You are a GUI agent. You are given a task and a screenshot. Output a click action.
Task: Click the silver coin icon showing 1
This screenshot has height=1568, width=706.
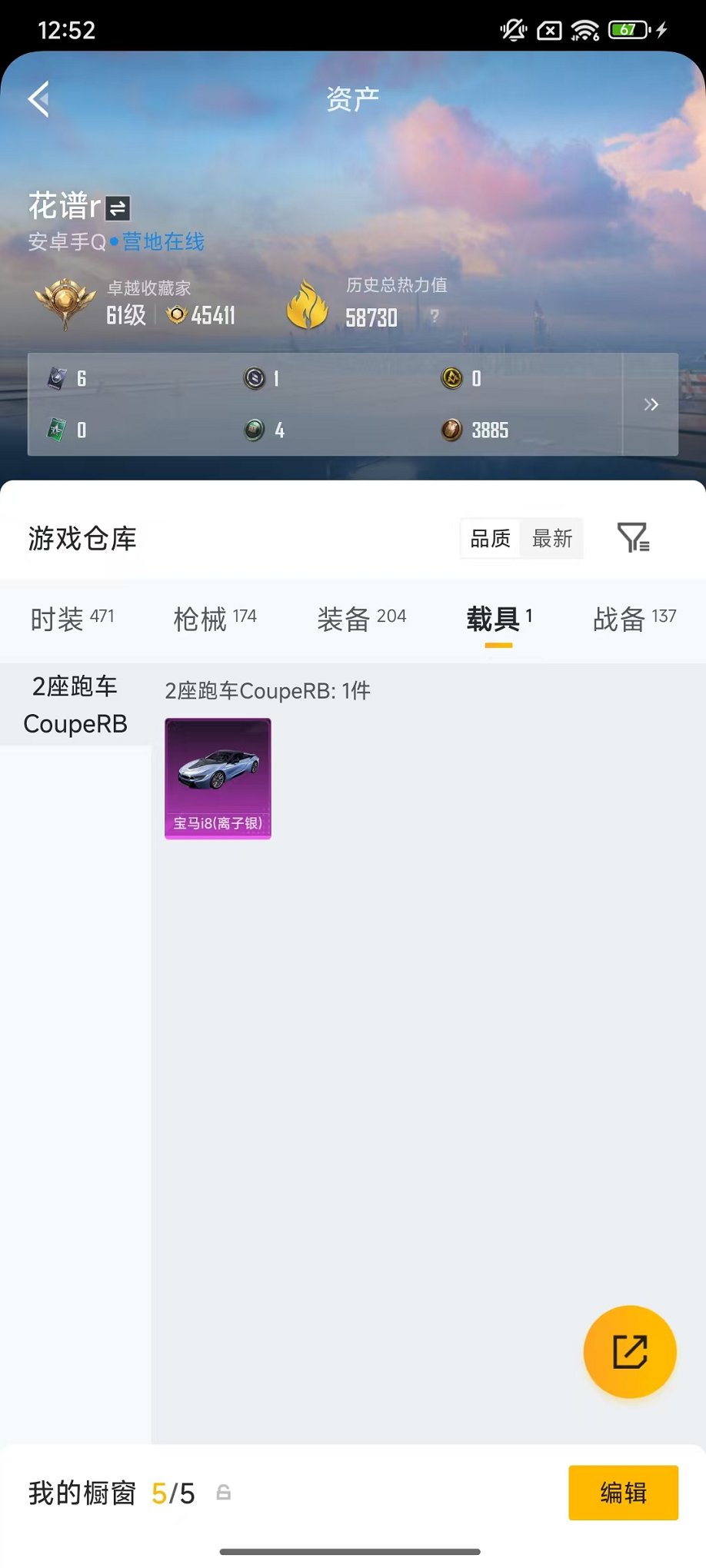coord(255,378)
